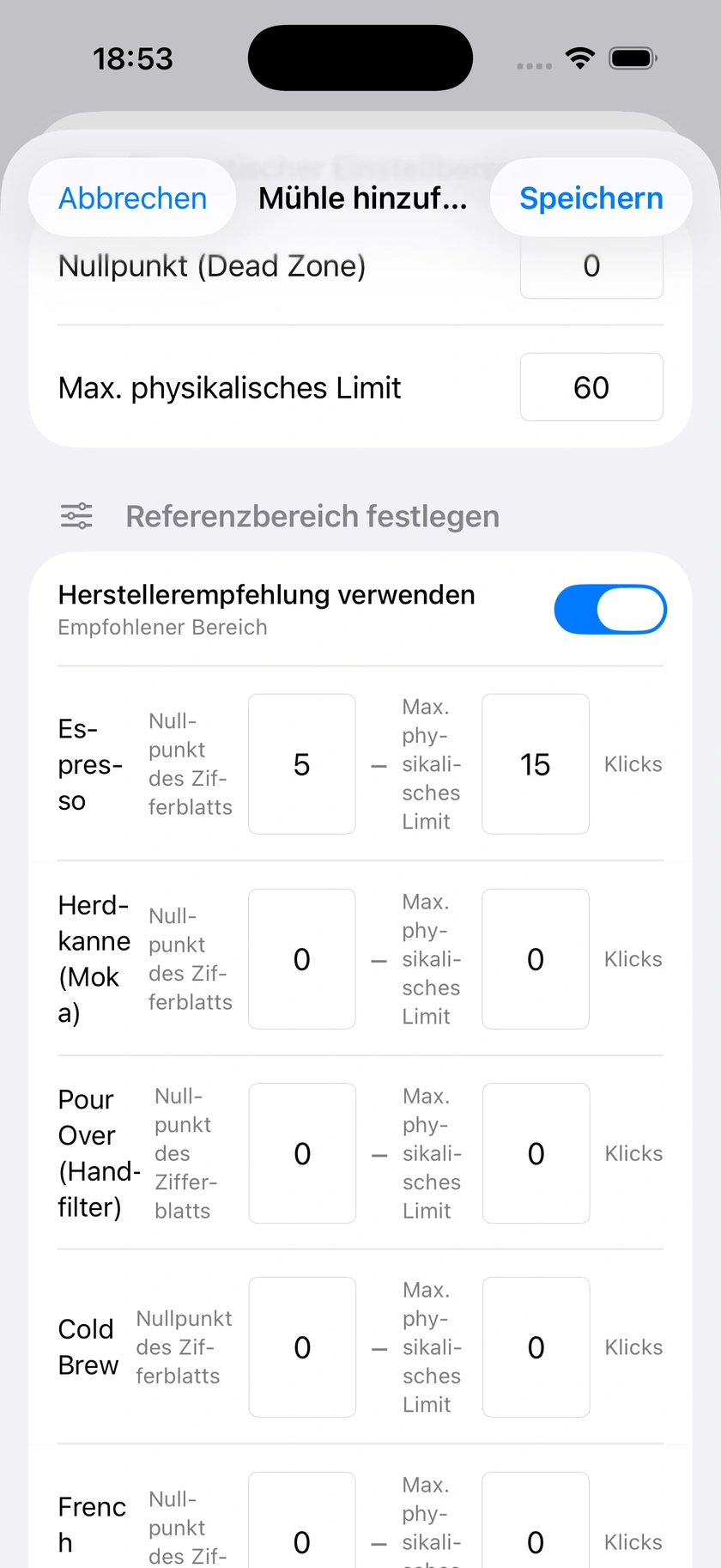721x1568 pixels.
Task: Edit the French maximum clicks field
Action: (x=536, y=1521)
